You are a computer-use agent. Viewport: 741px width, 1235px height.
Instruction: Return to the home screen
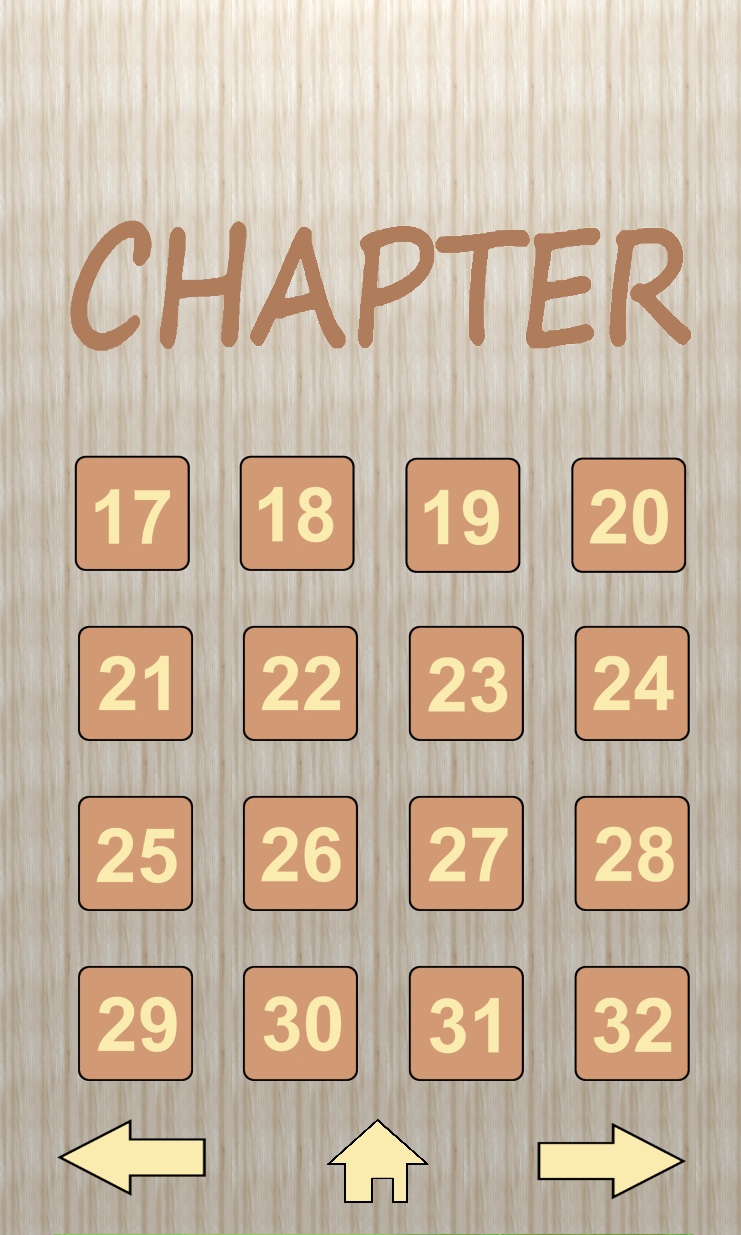pos(378,1163)
